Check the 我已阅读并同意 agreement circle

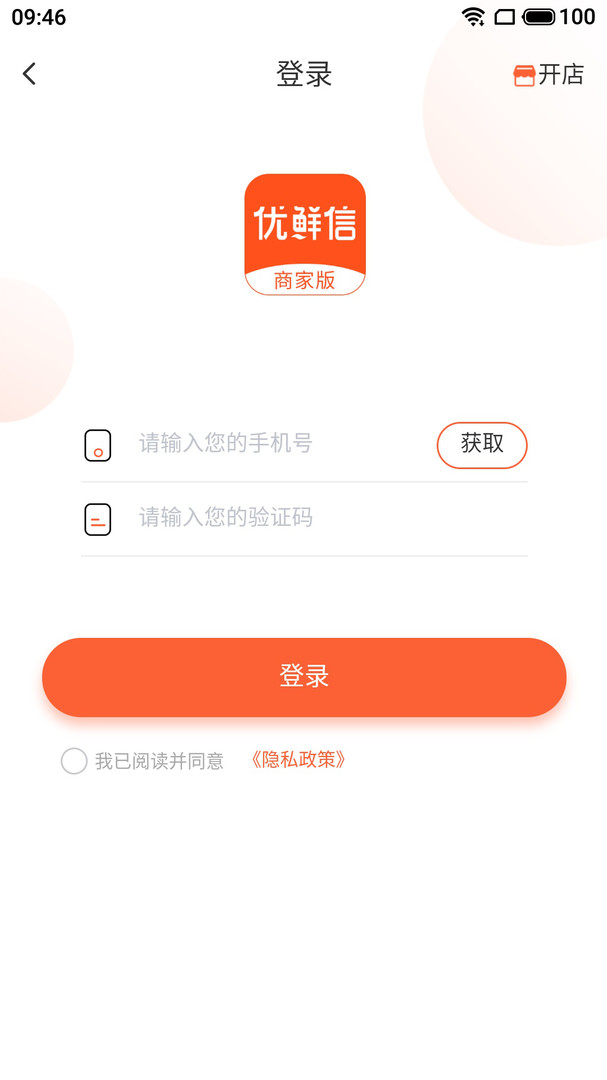pyautogui.click(x=74, y=762)
